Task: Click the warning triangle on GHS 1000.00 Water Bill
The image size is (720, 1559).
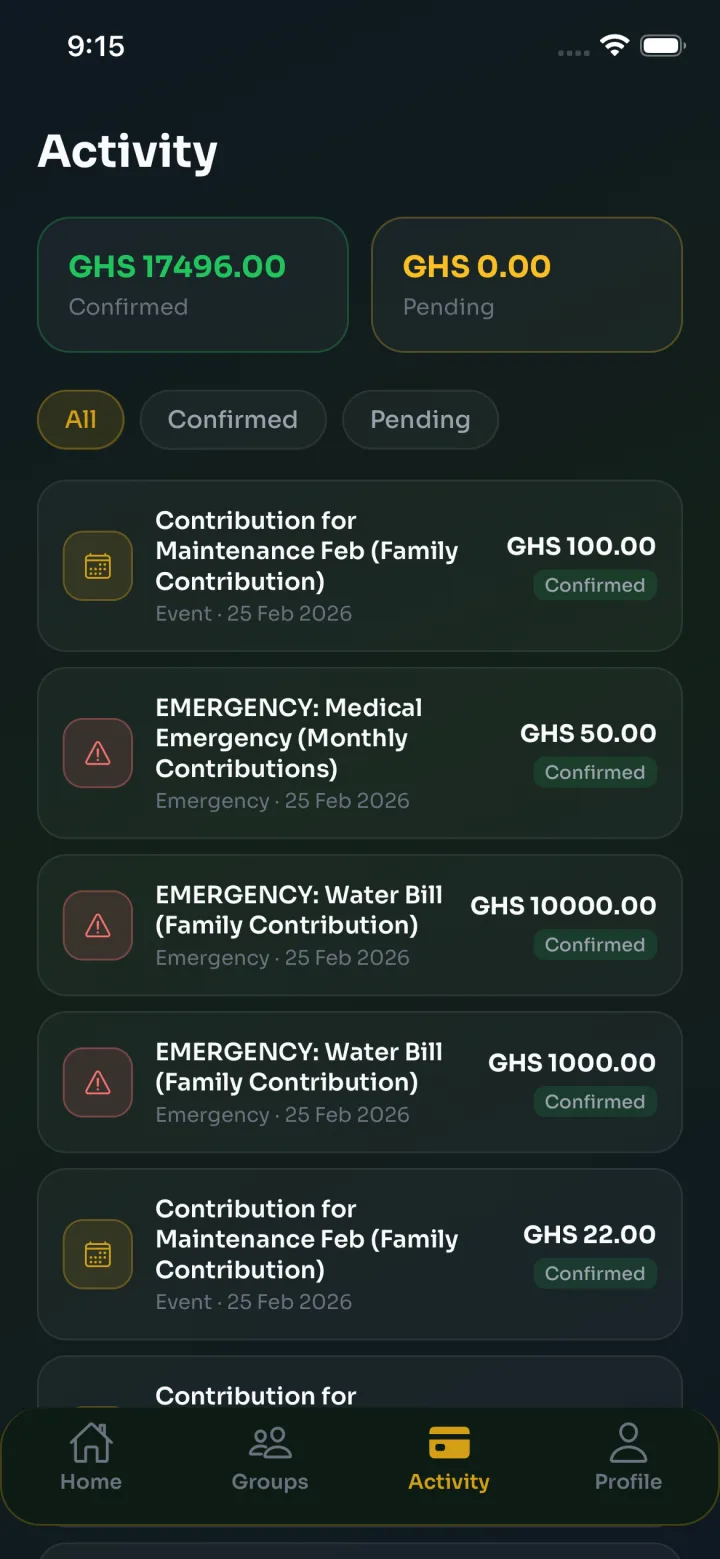Action: click(97, 1082)
